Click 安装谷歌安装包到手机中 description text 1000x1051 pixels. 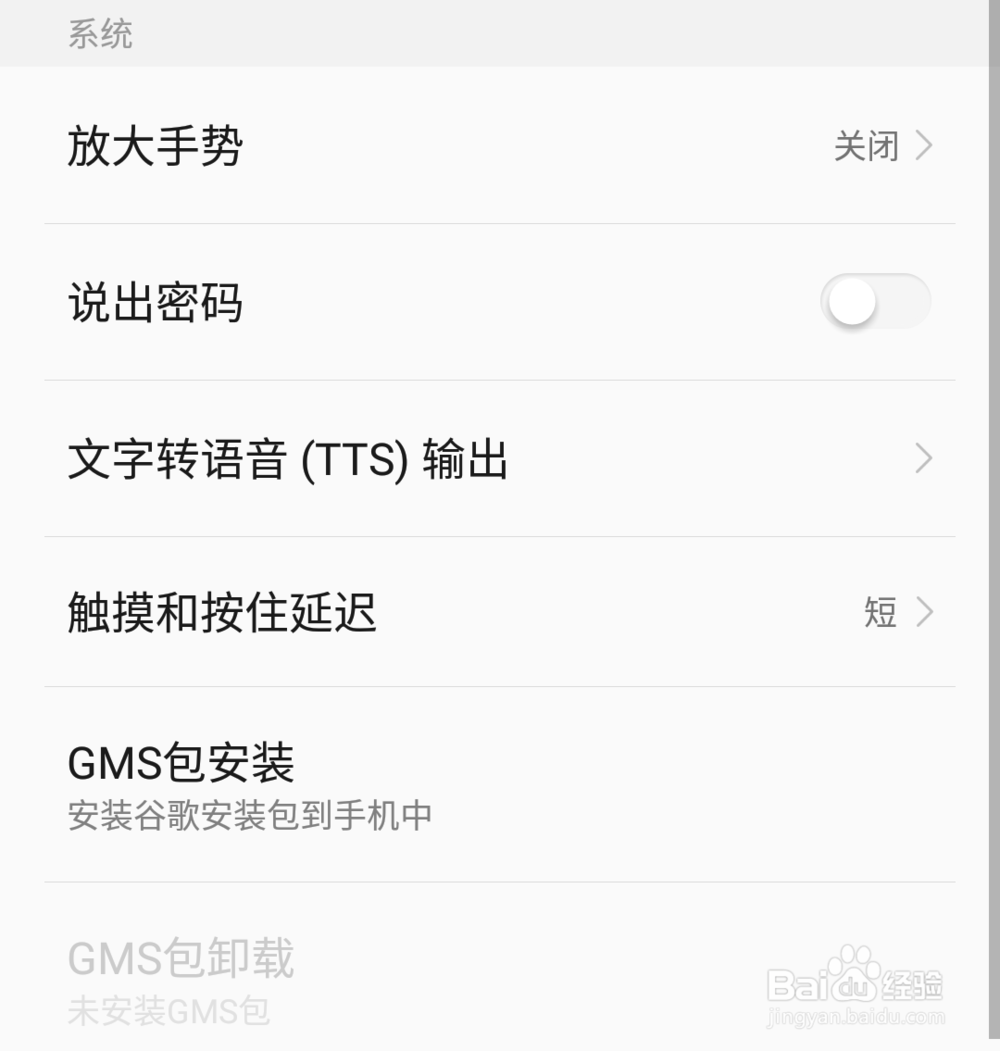coord(250,815)
